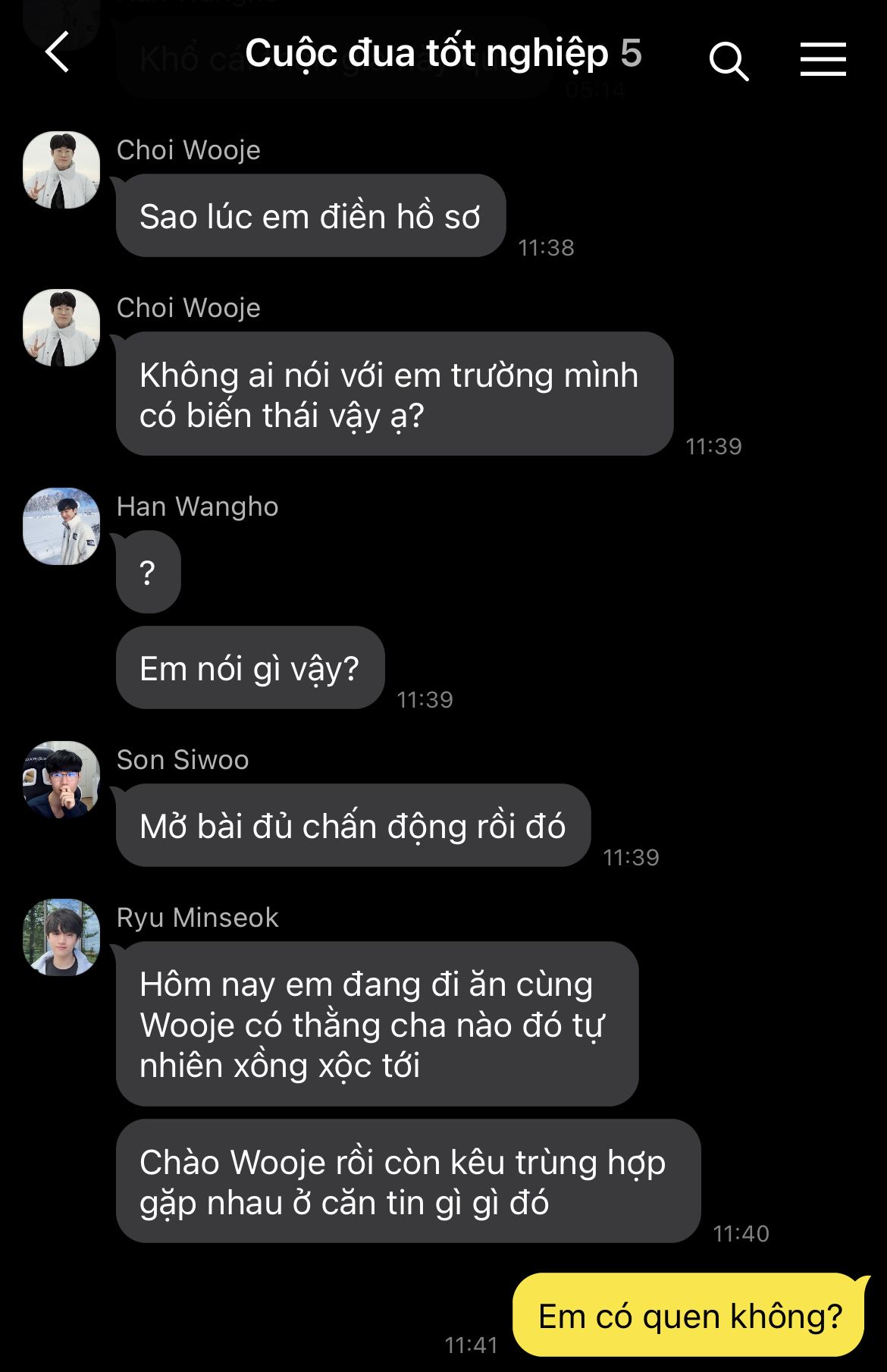
Task: Open Choi Wooje's avatar beside 'Sao lúc em điền hồ sơ'
Action: click(x=61, y=170)
